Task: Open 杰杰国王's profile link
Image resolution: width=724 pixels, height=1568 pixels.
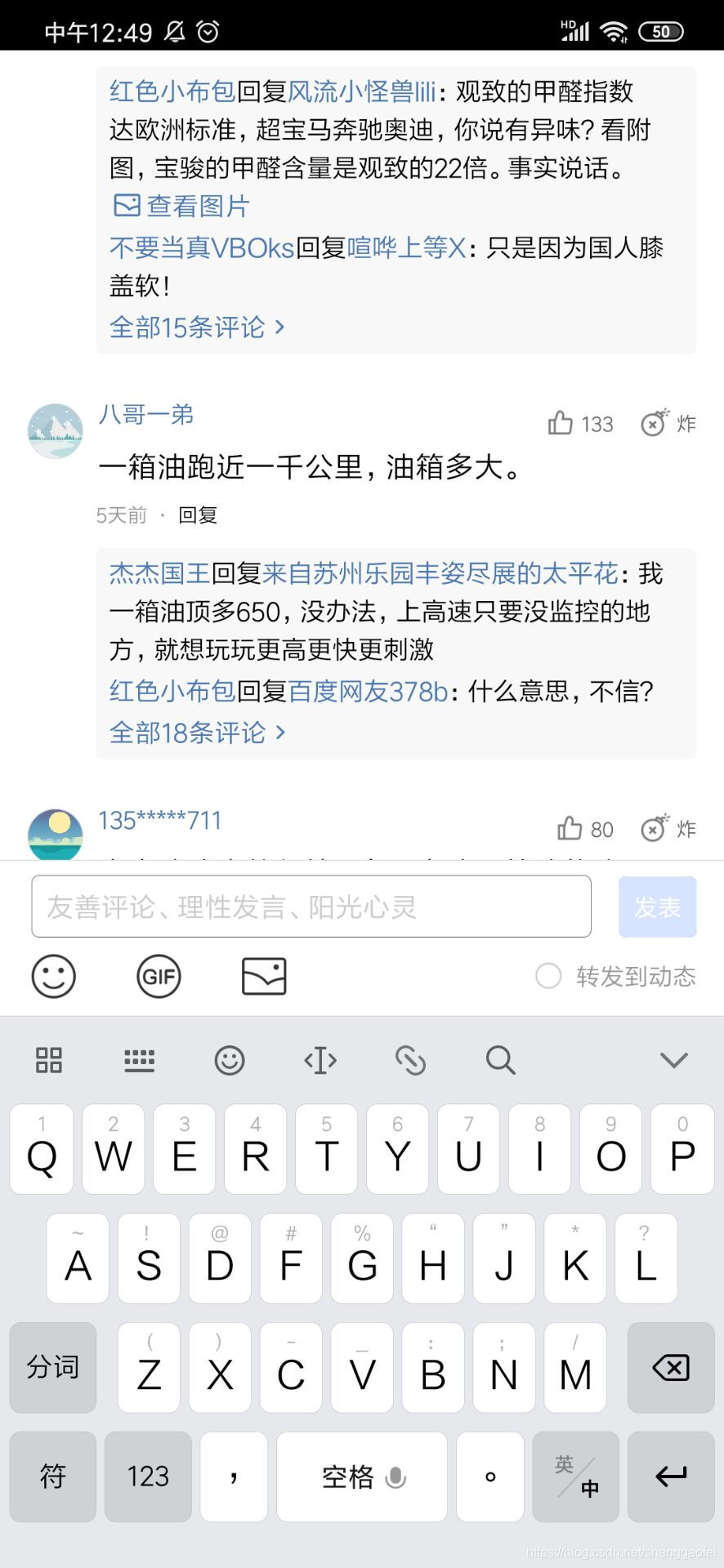Action: click(159, 573)
